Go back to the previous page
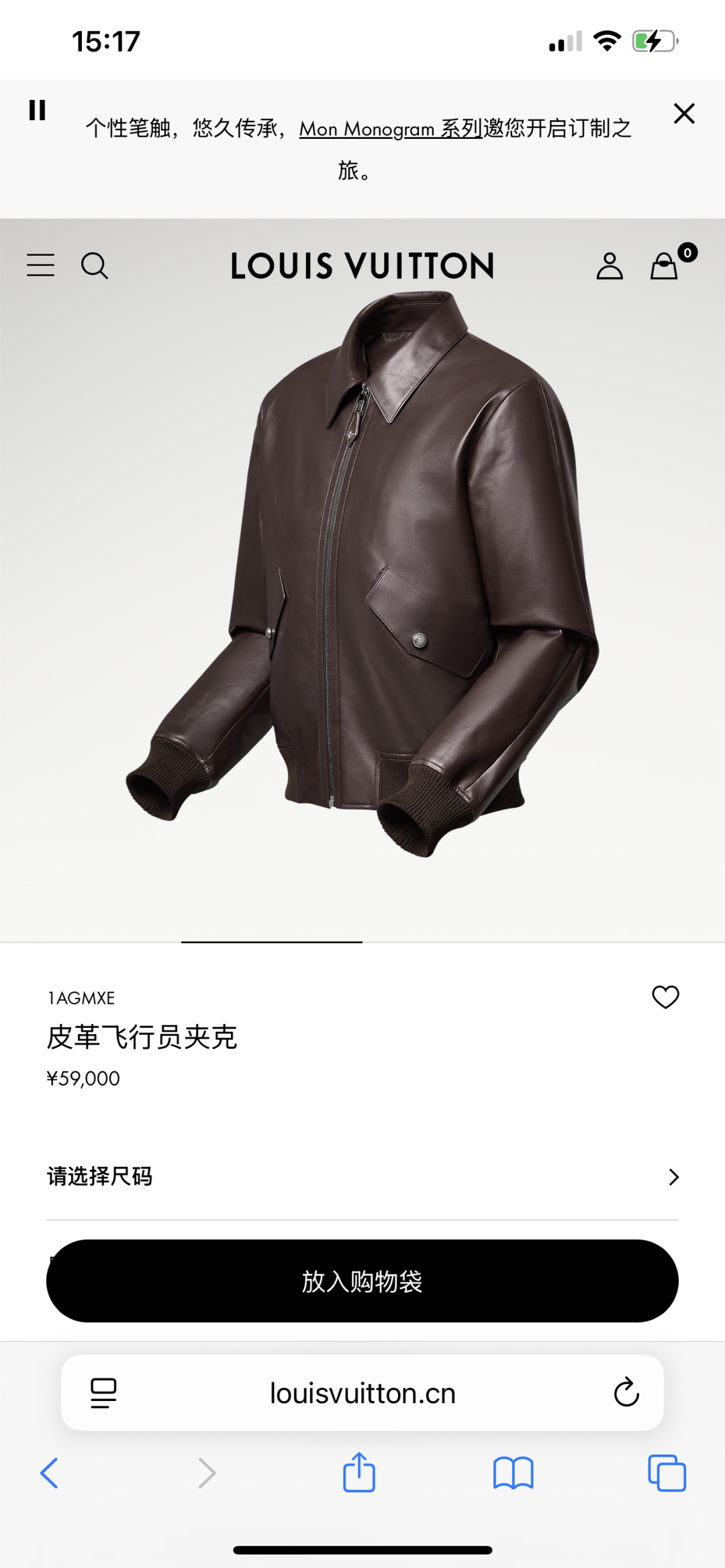The width and height of the screenshot is (725, 1568). pos(50,1473)
